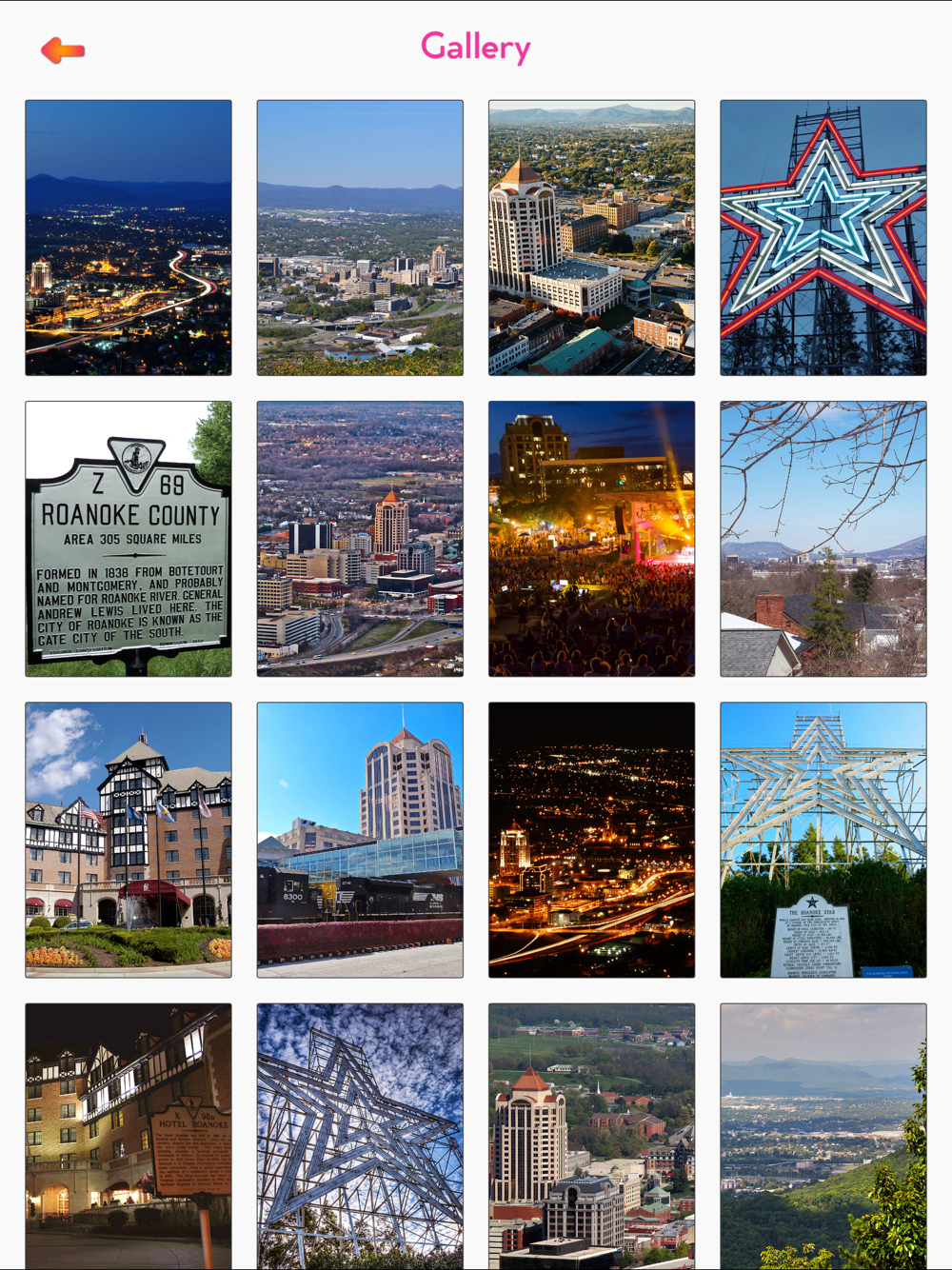Screen dimensions: 952x1270
Task: Go back with the orange arrow
Action: click(x=63, y=50)
